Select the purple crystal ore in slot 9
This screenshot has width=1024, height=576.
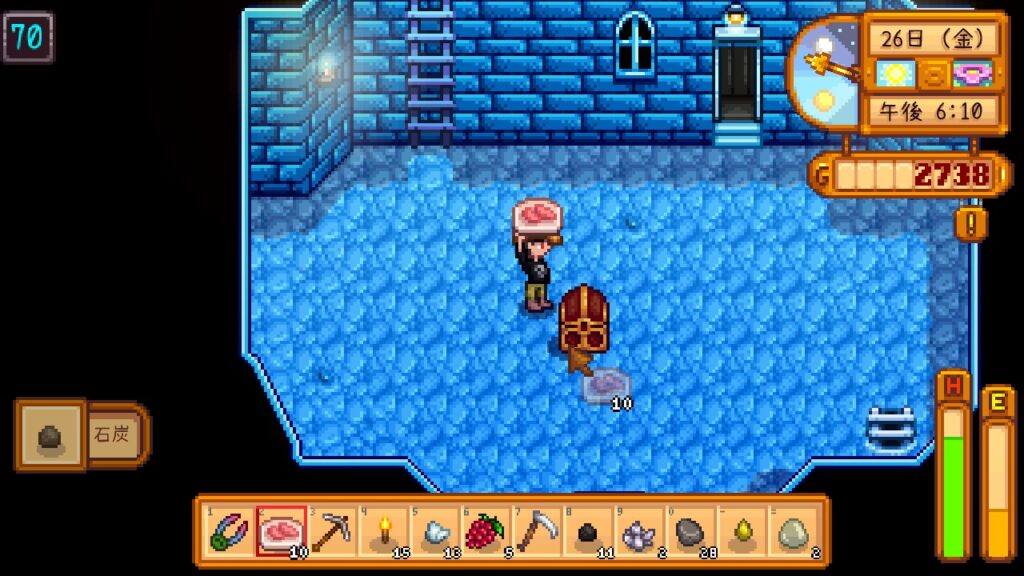(x=638, y=531)
